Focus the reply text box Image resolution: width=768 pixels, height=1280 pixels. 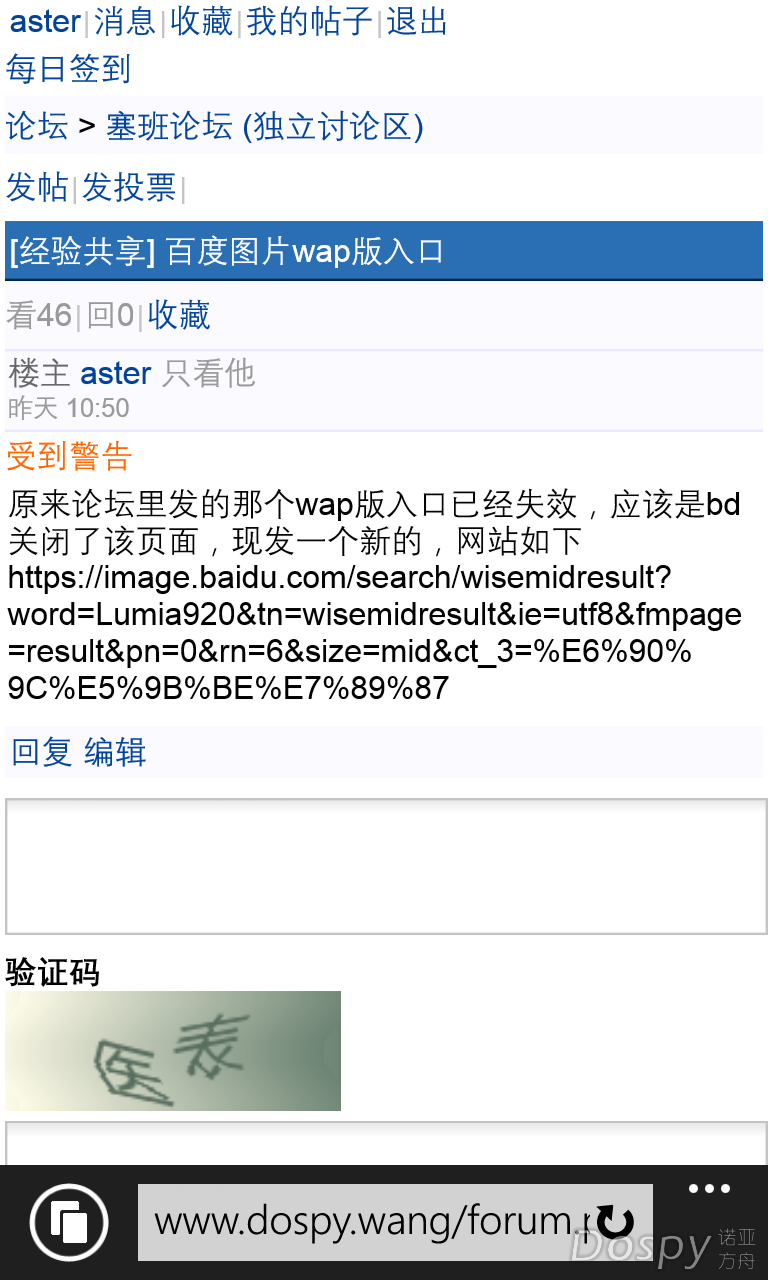[x=385, y=866]
